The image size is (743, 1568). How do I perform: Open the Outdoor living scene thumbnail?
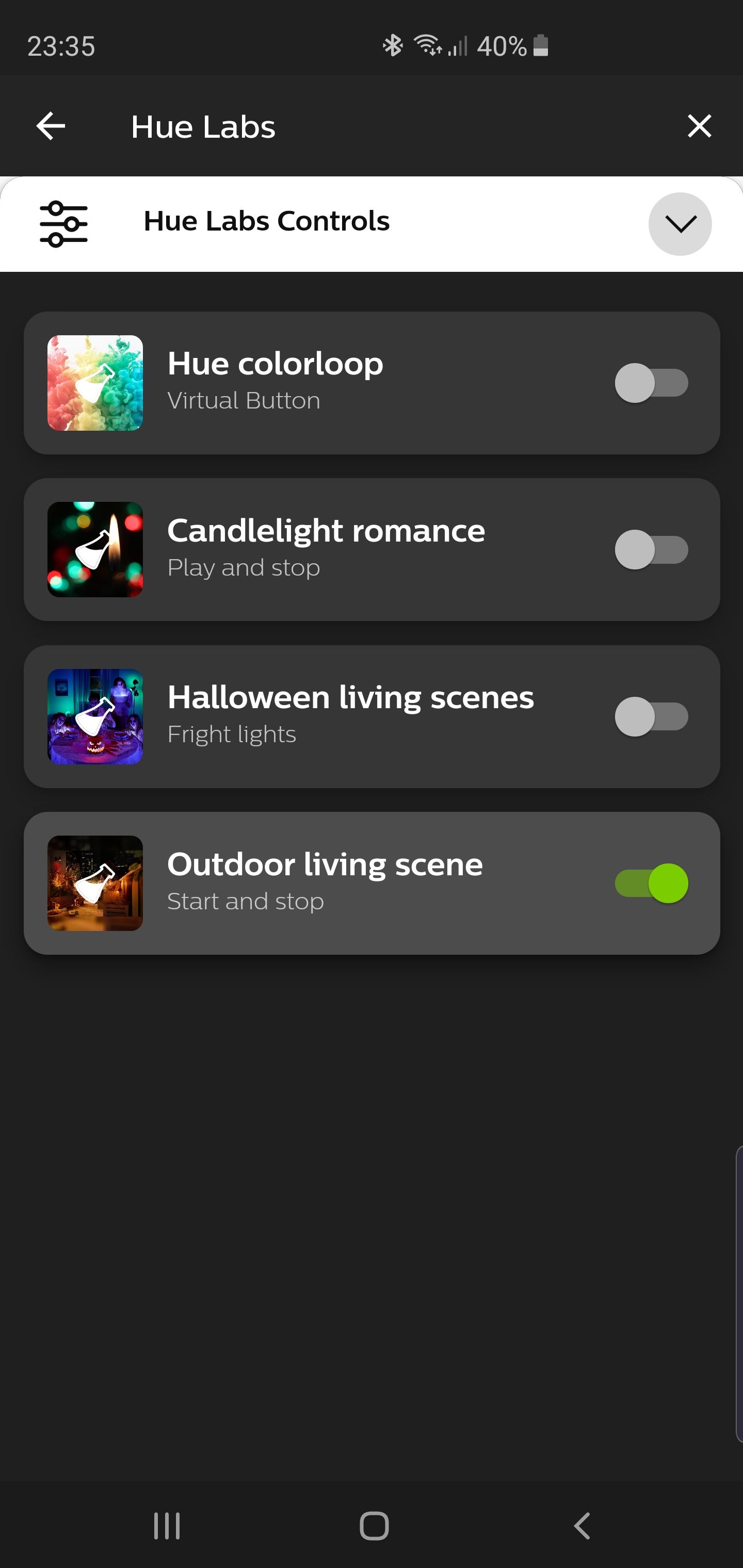point(95,883)
